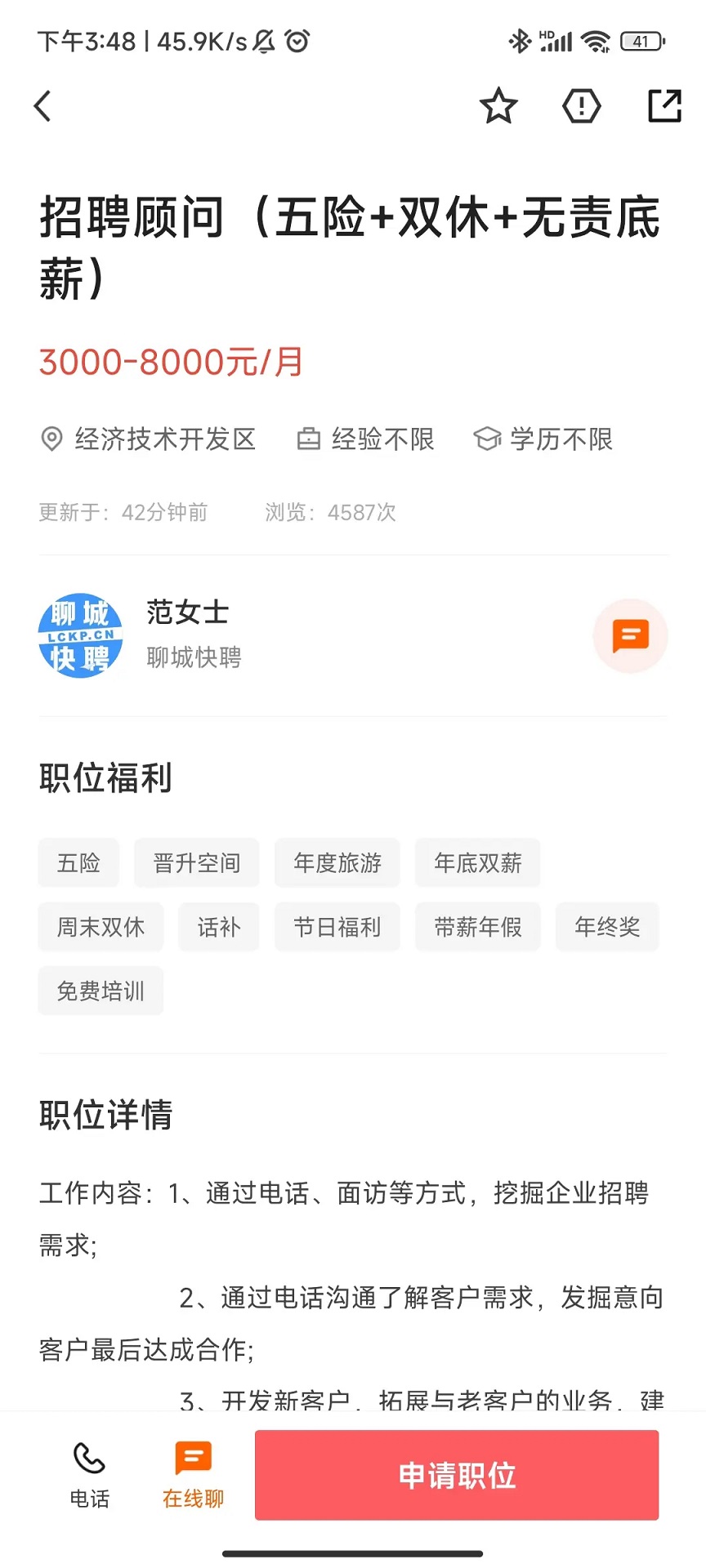Tap the star icon to favorite this job
706x1568 pixels.
[x=498, y=105]
